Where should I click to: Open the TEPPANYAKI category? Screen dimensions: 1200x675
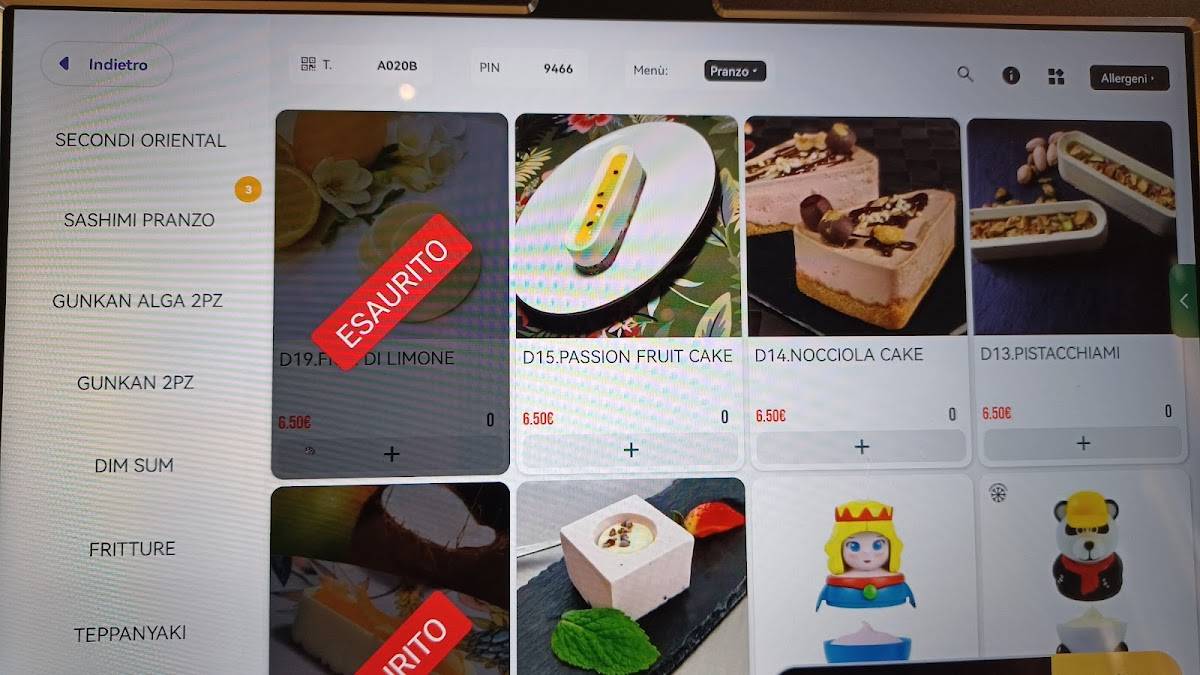coord(130,633)
